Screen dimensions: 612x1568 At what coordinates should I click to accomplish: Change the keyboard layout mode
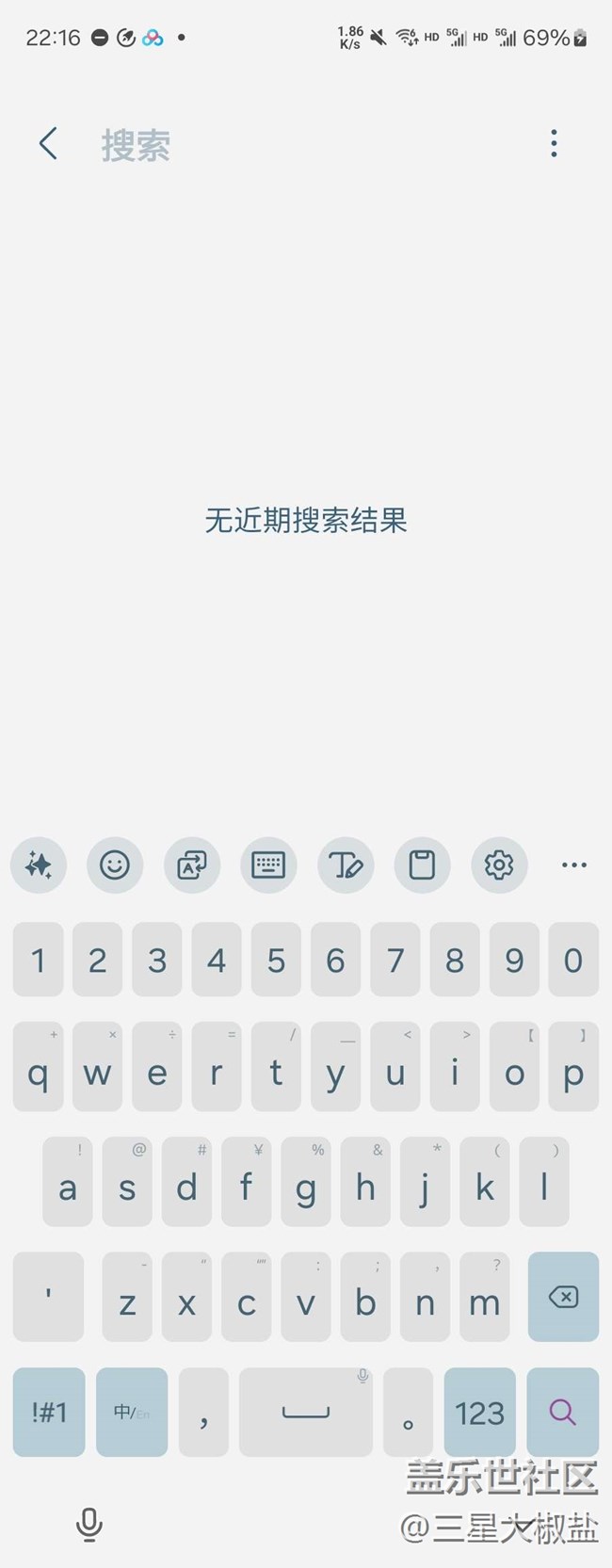pos(268,865)
